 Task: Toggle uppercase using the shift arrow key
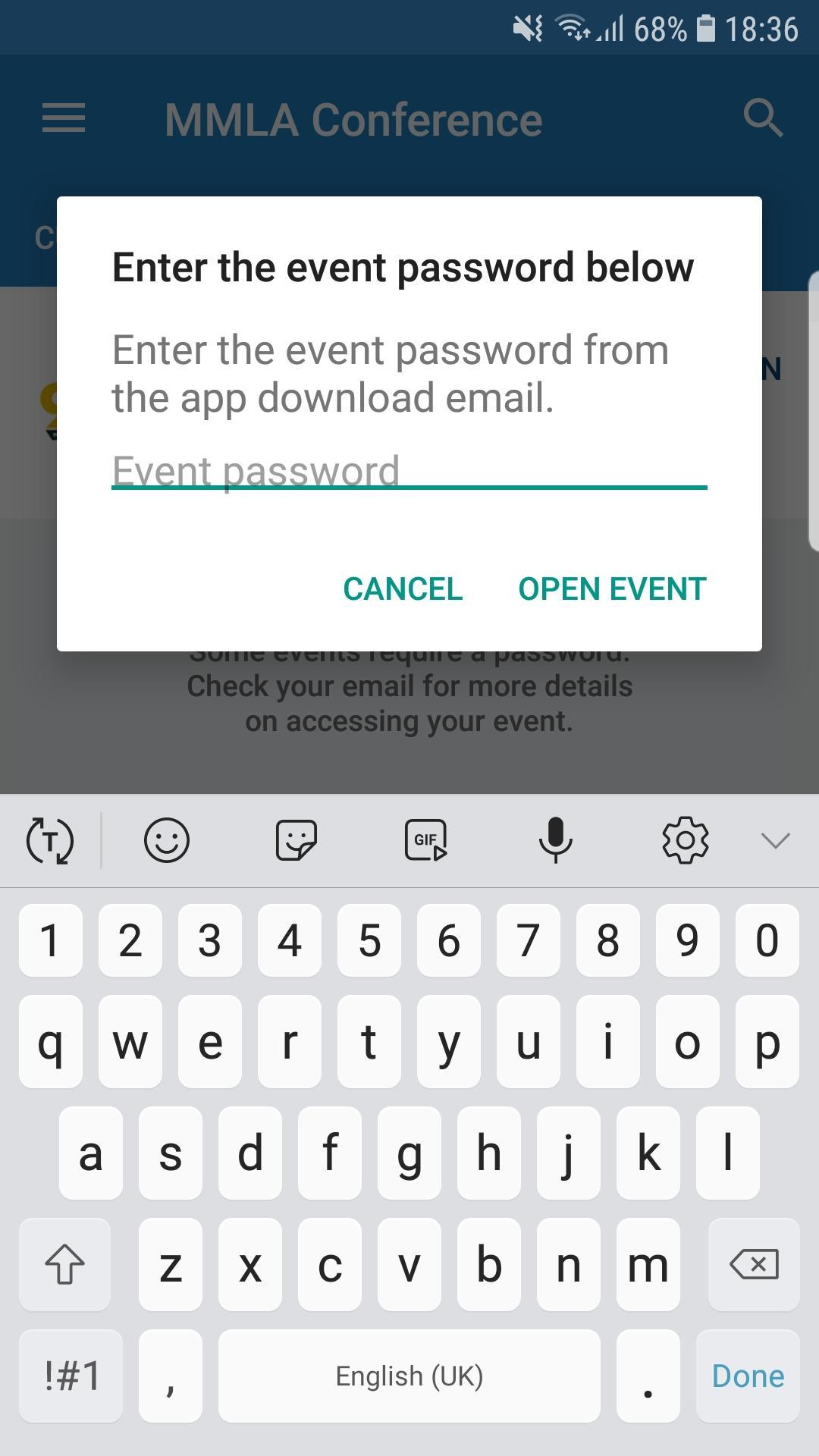(65, 1265)
